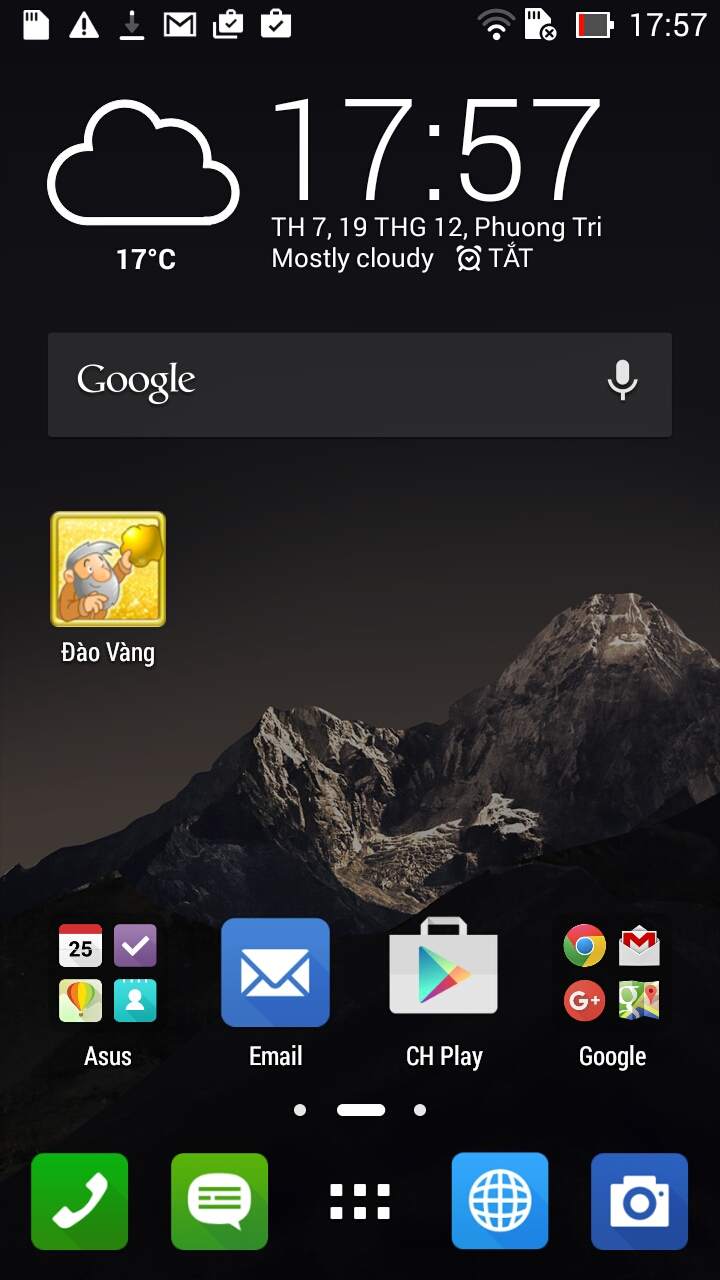Launch the Email app
Viewport: 720px width, 1280px height.
[x=275, y=974]
